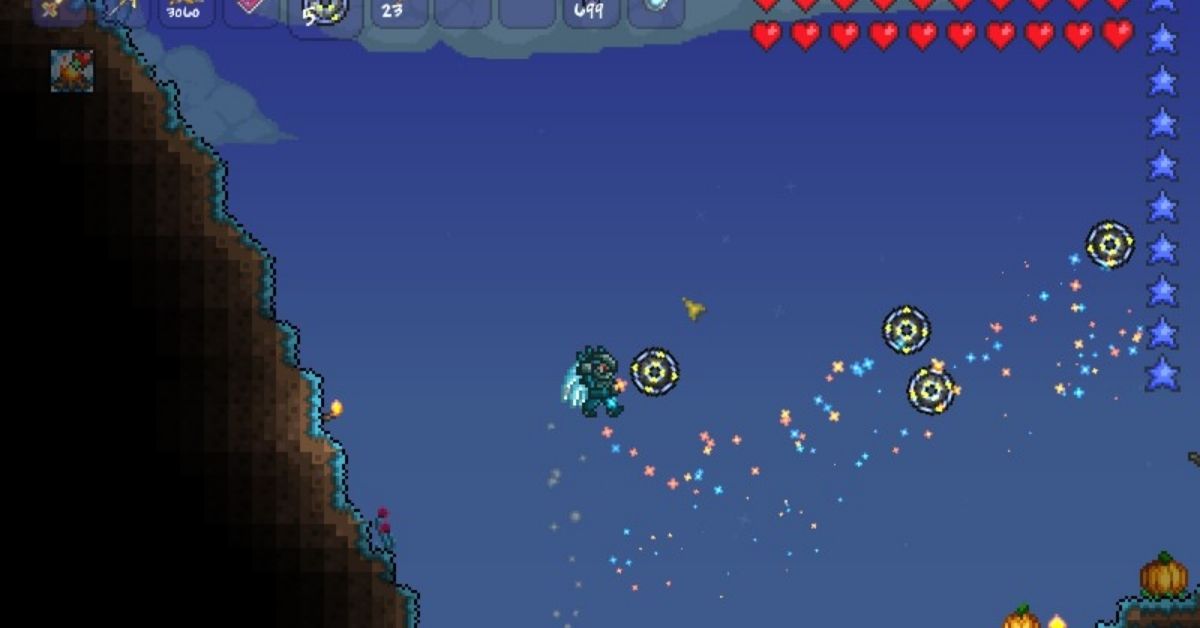Select the hotbar slot showing 699

(x=591, y=10)
